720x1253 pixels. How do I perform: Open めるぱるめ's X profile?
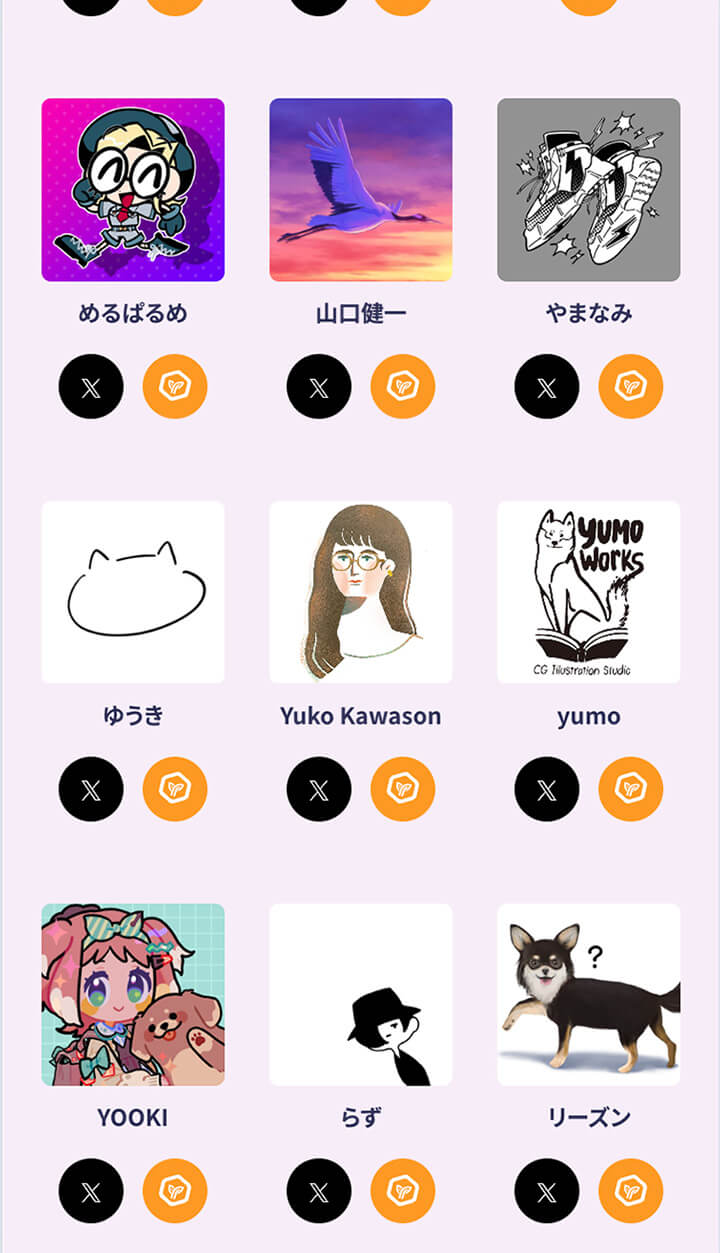(x=91, y=386)
